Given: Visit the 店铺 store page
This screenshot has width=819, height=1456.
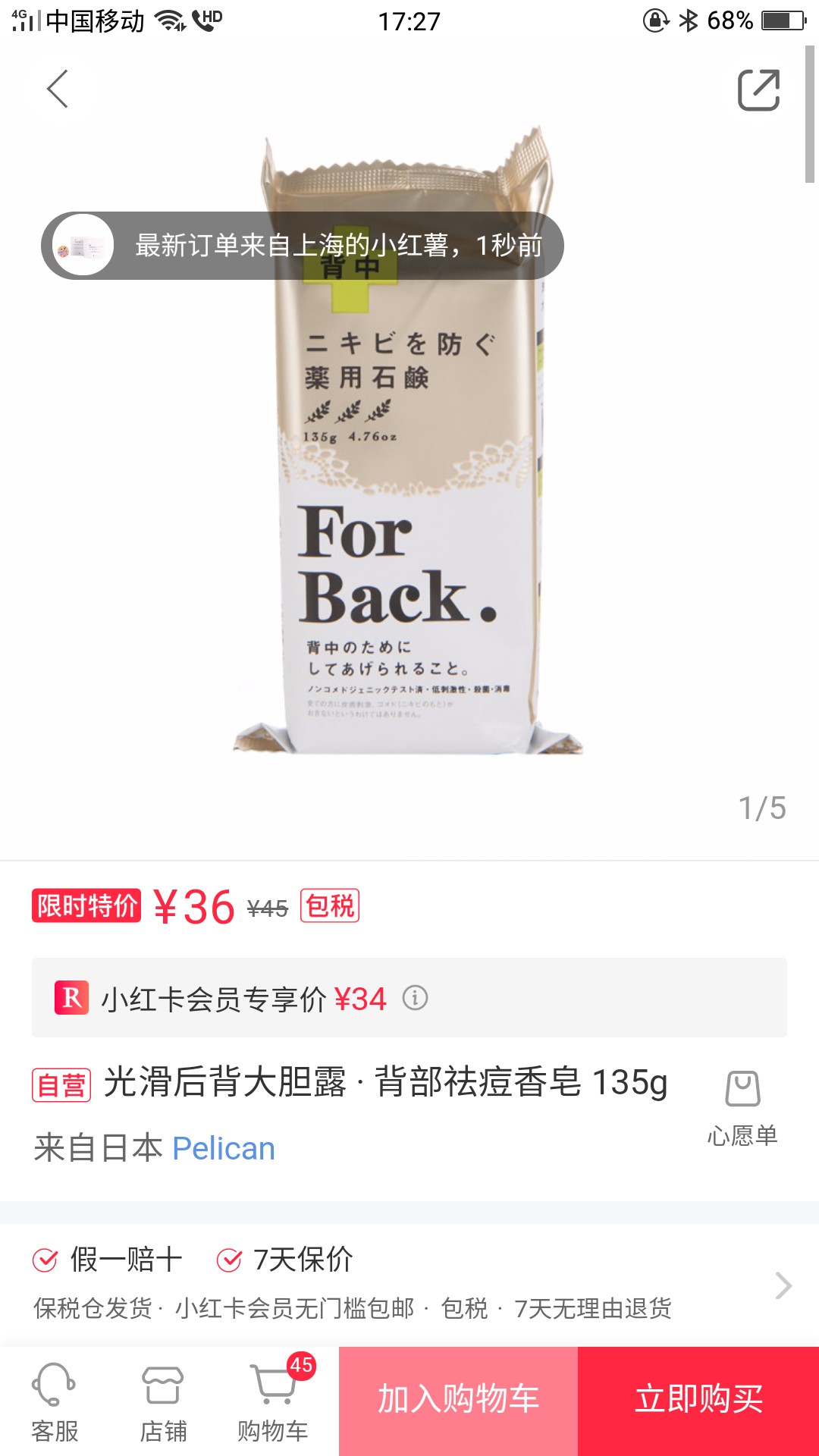Looking at the screenshot, I should tap(163, 1402).
